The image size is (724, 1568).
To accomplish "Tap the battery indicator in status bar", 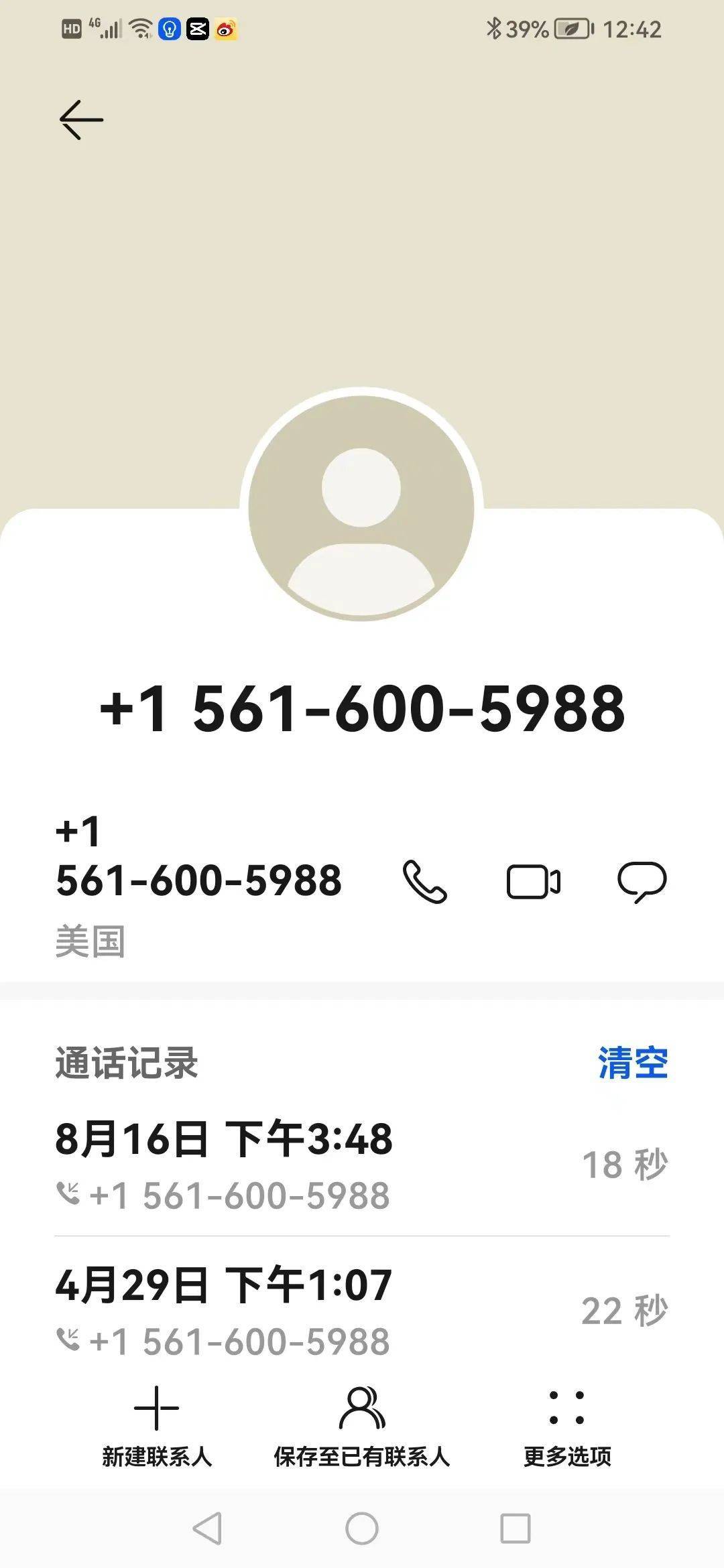I will [568, 29].
